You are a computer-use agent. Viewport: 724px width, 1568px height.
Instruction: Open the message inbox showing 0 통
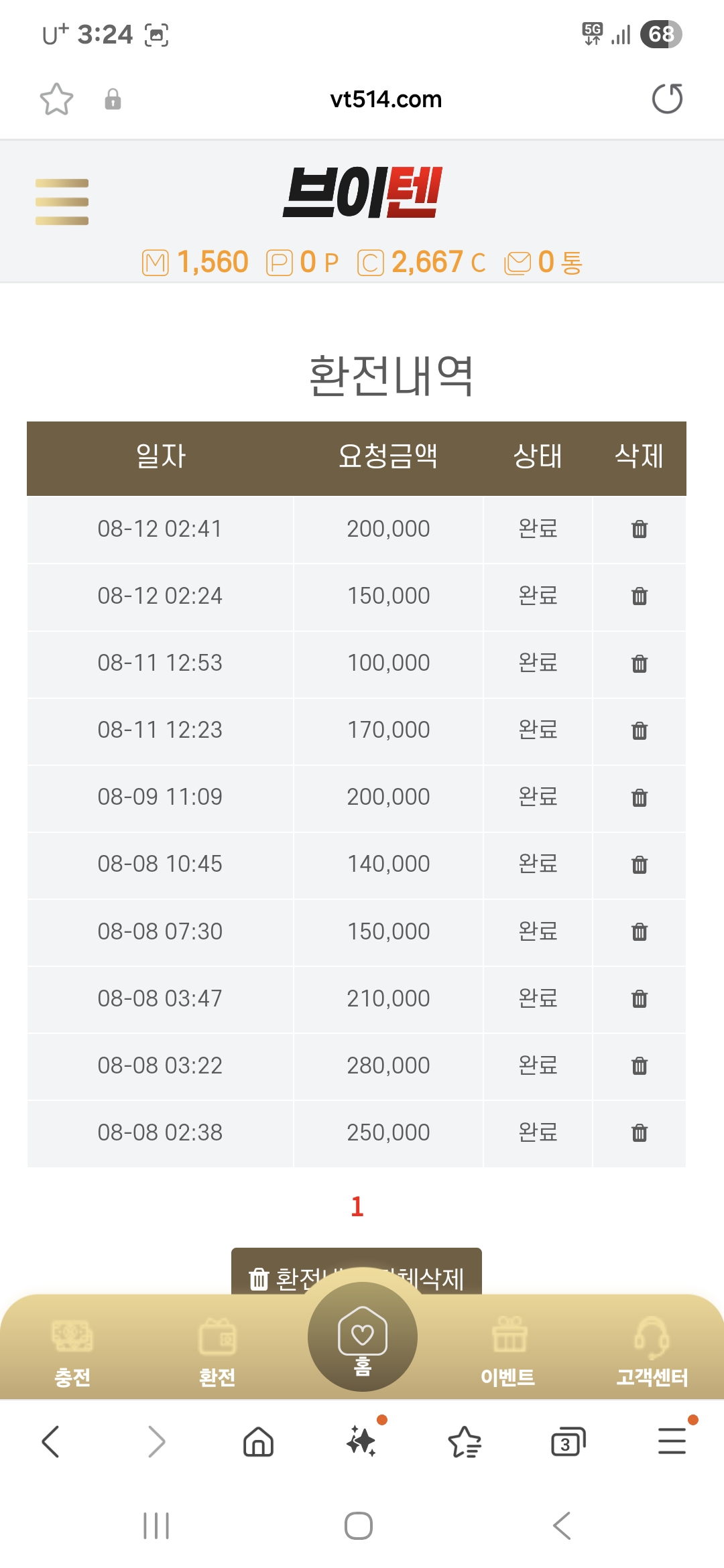[x=544, y=262]
